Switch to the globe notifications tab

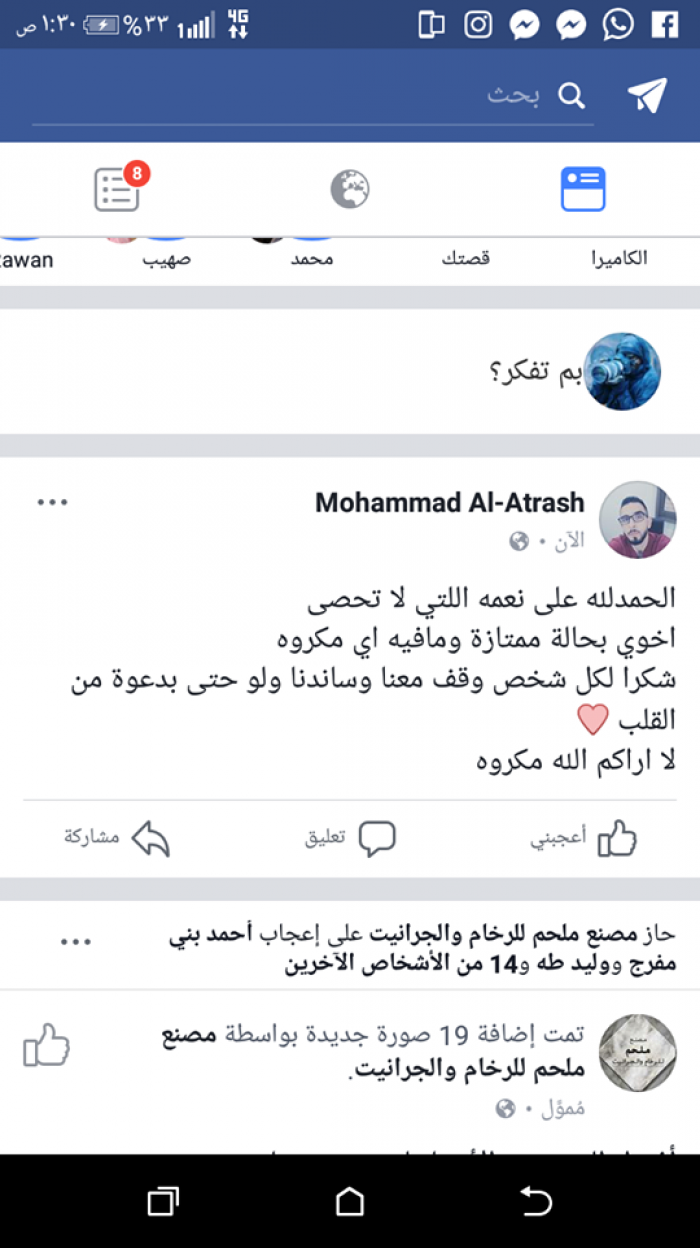(x=350, y=189)
